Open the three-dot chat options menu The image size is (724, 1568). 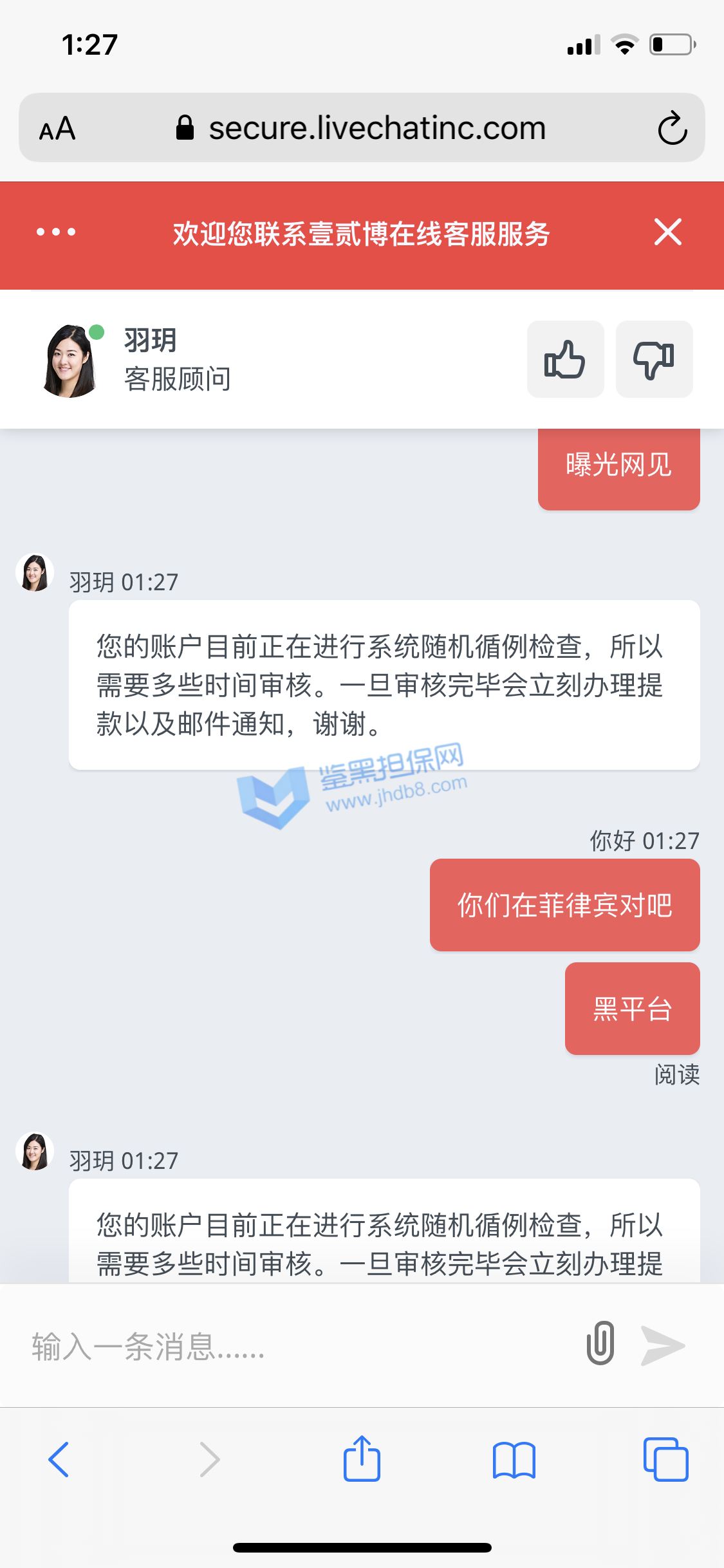coord(56,232)
